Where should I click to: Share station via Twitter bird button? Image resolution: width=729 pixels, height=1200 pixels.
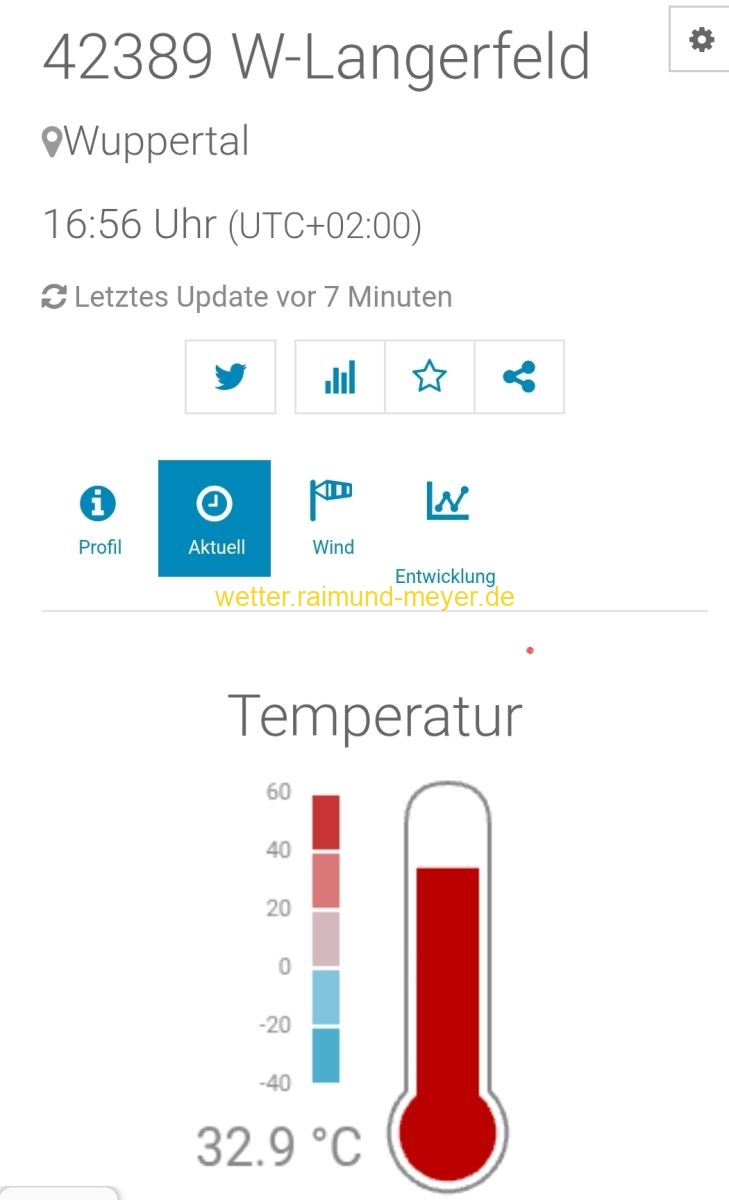230,377
